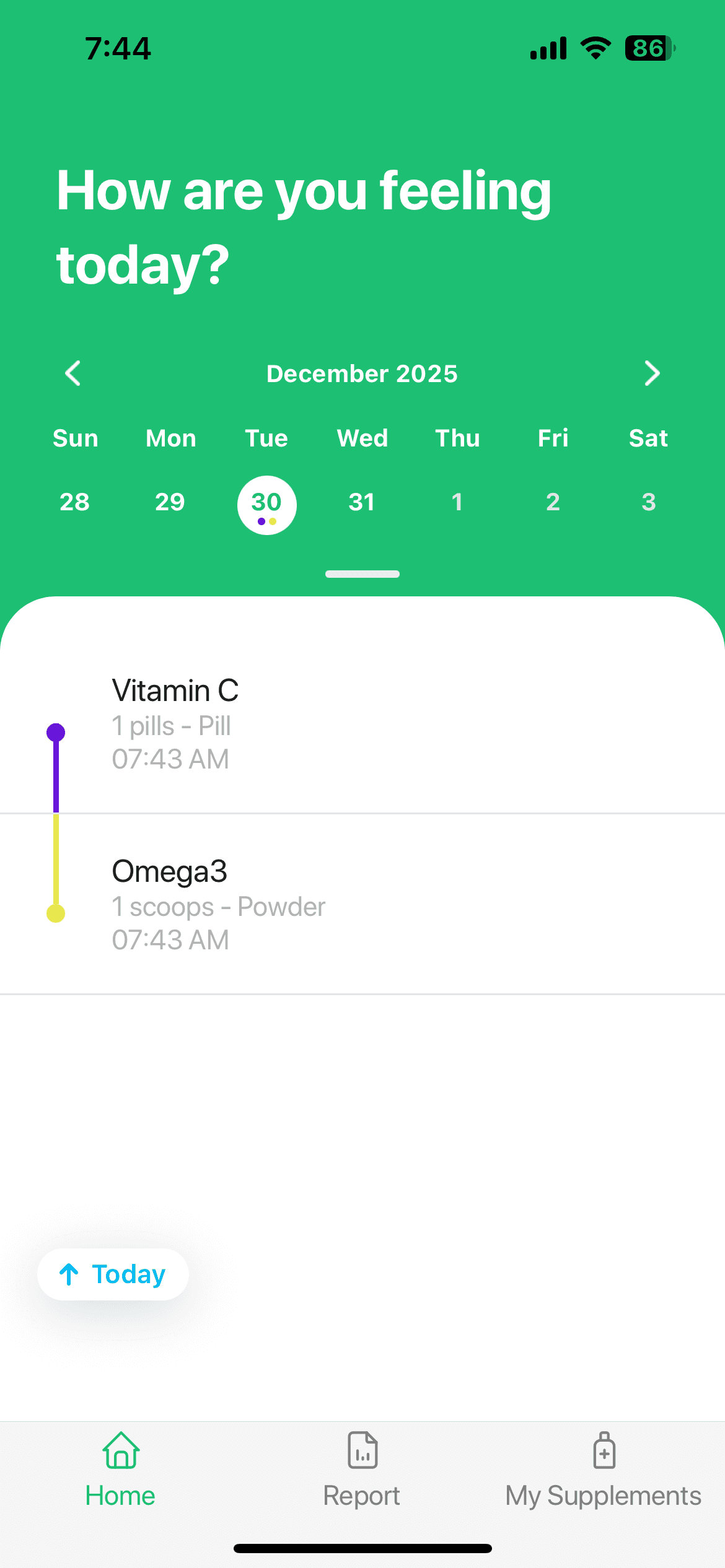Viewport: 725px width, 1568px height.
Task: Switch to the Report tab
Action: [362, 1474]
